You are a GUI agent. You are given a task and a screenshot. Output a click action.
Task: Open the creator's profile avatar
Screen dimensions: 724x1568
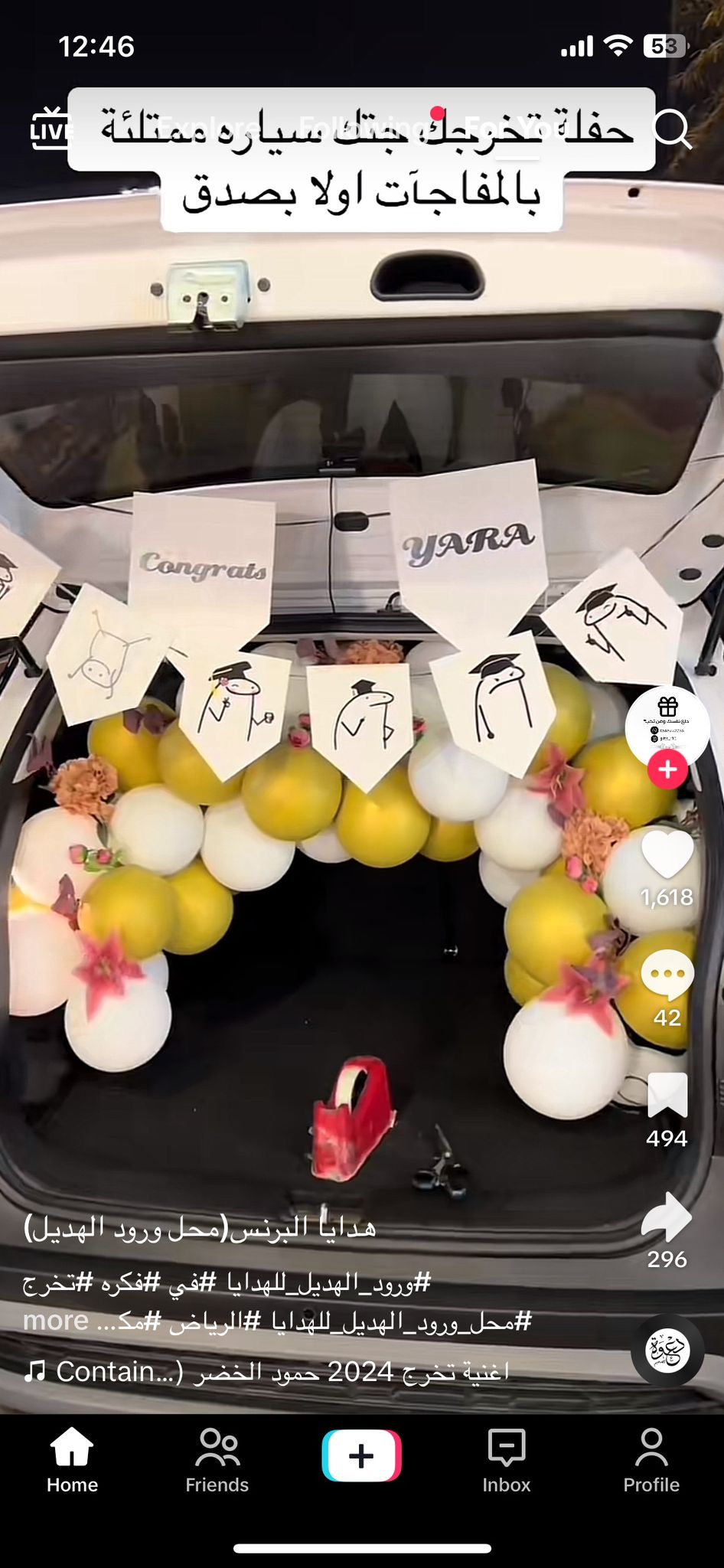(667, 725)
